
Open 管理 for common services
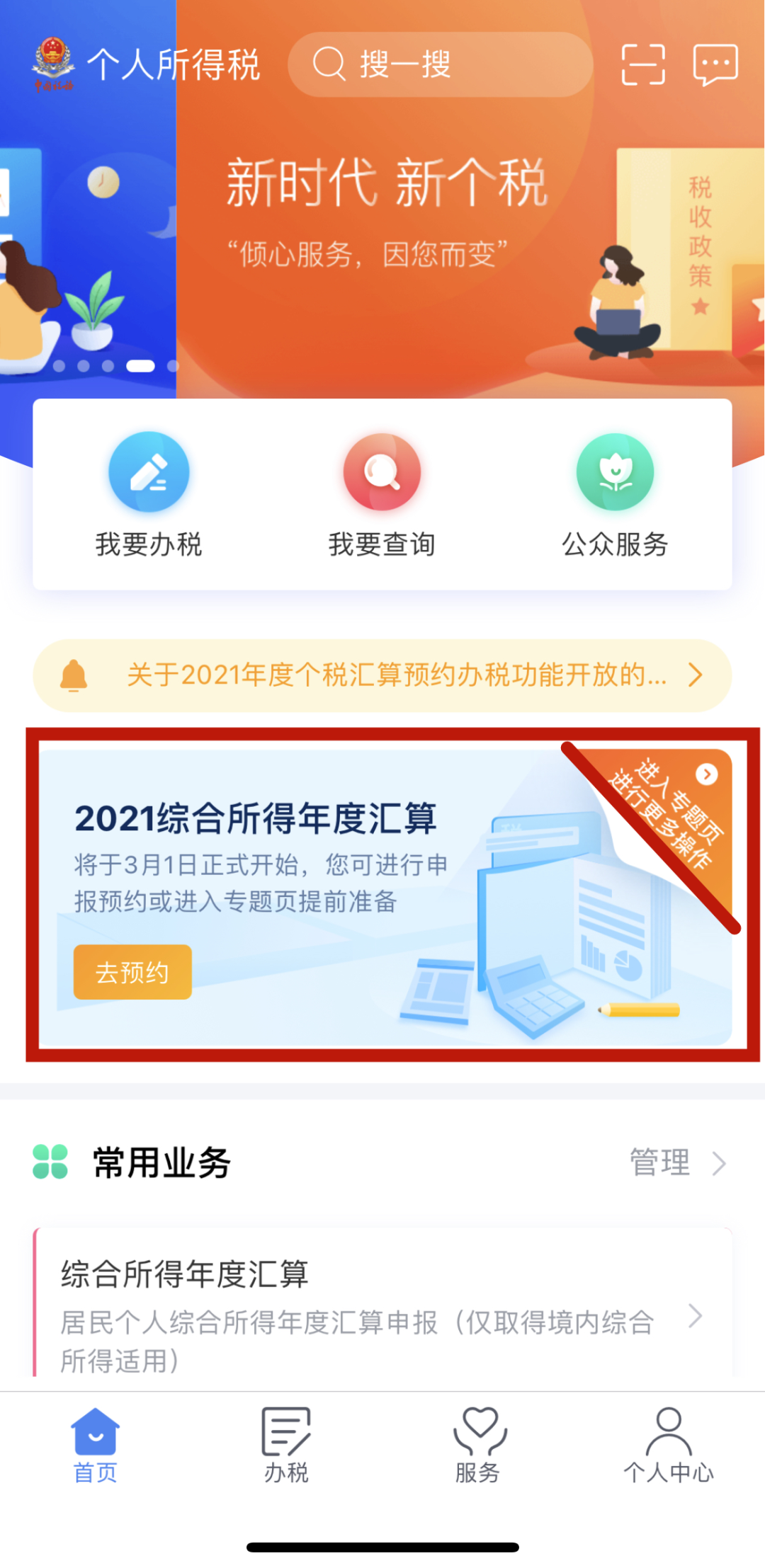click(x=676, y=1162)
